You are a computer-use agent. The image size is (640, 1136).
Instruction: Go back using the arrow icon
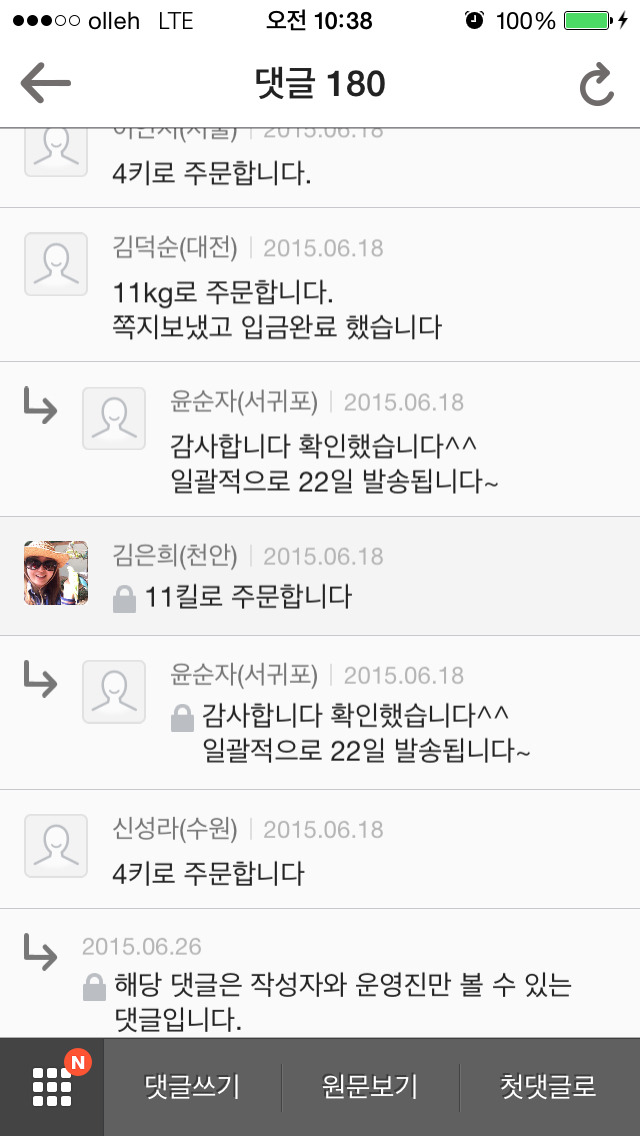[46, 84]
